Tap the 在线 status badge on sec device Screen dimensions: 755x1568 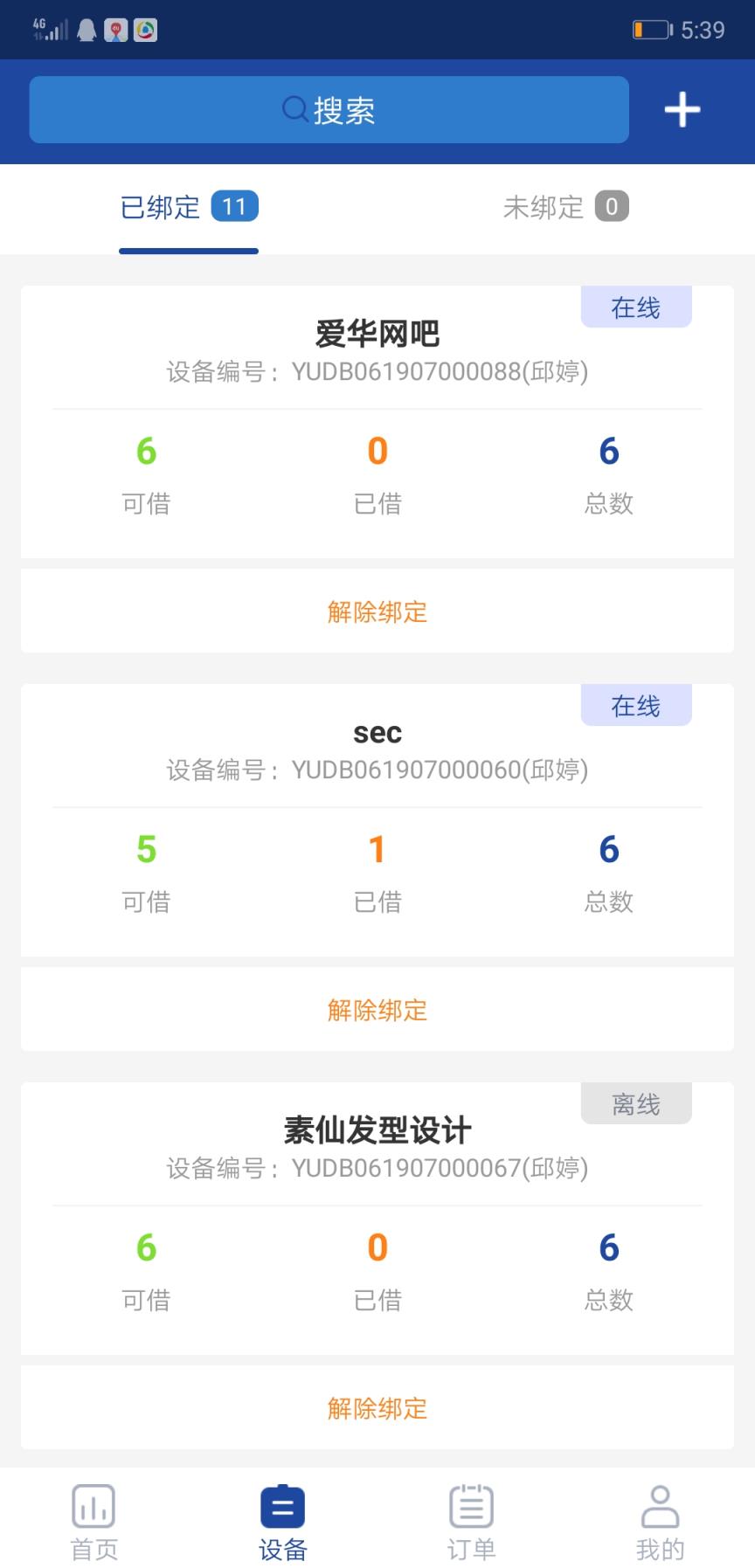coord(635,705)
